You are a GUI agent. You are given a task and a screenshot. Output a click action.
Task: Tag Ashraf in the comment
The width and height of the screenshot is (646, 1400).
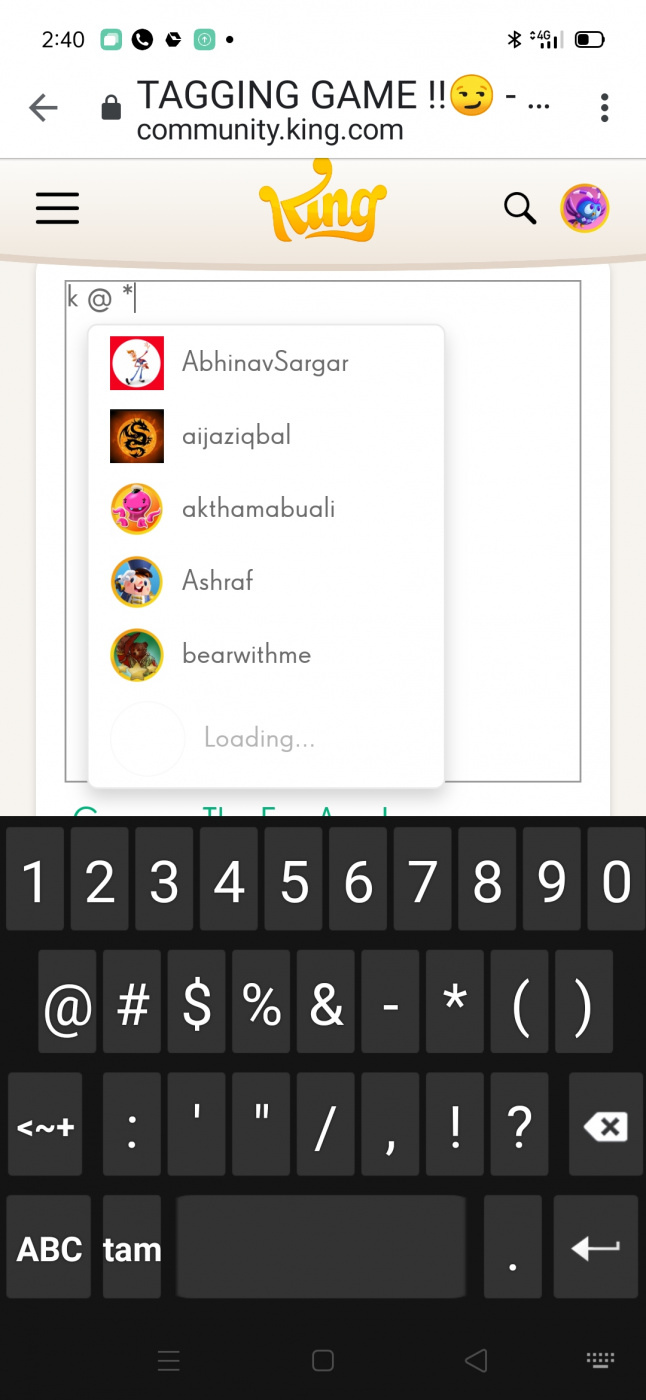click(x=217, y=581)
